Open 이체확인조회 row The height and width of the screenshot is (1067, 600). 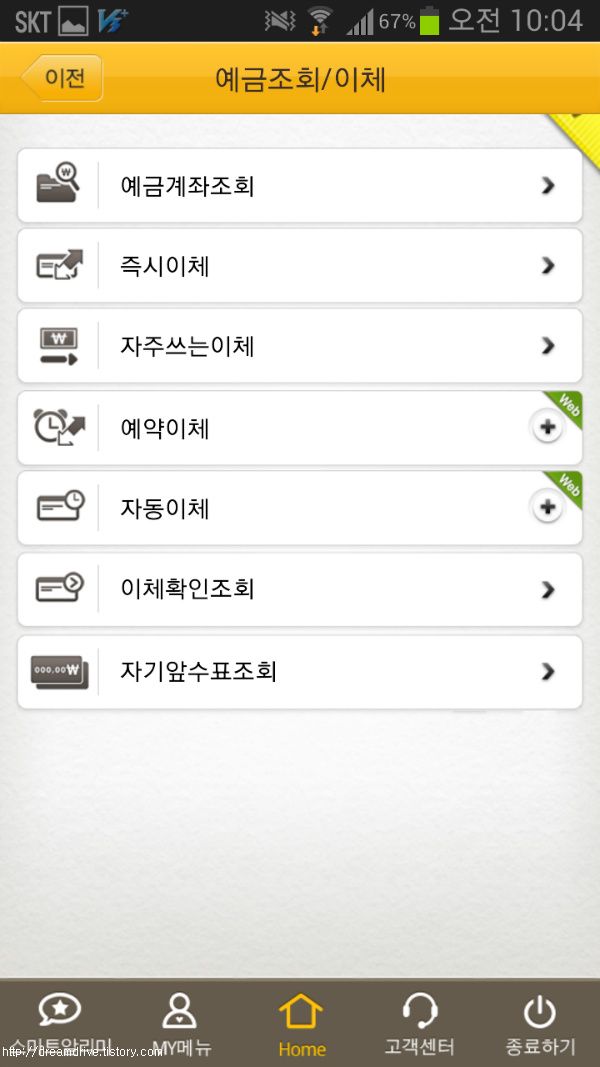click(x=299, y=589)
